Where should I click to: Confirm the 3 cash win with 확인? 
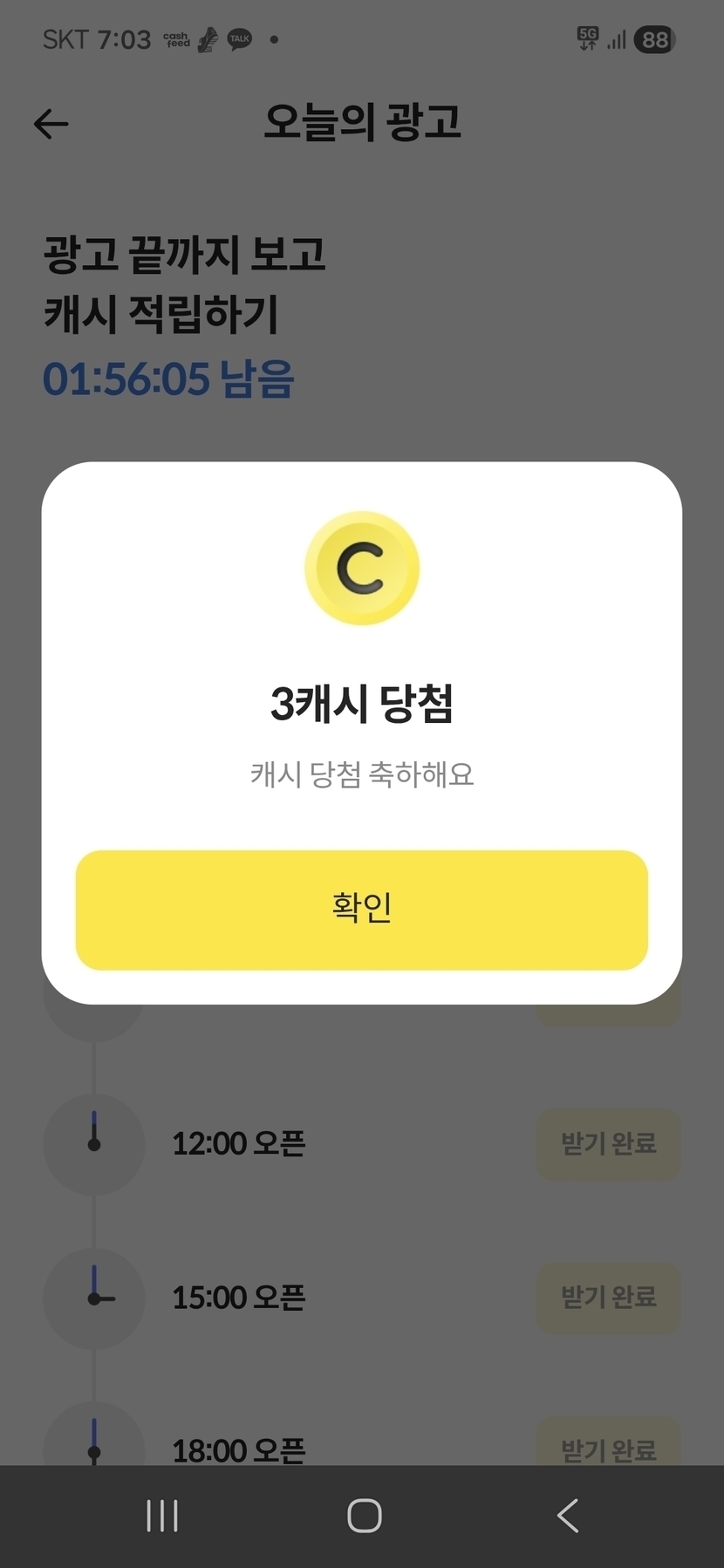(361, 910)
